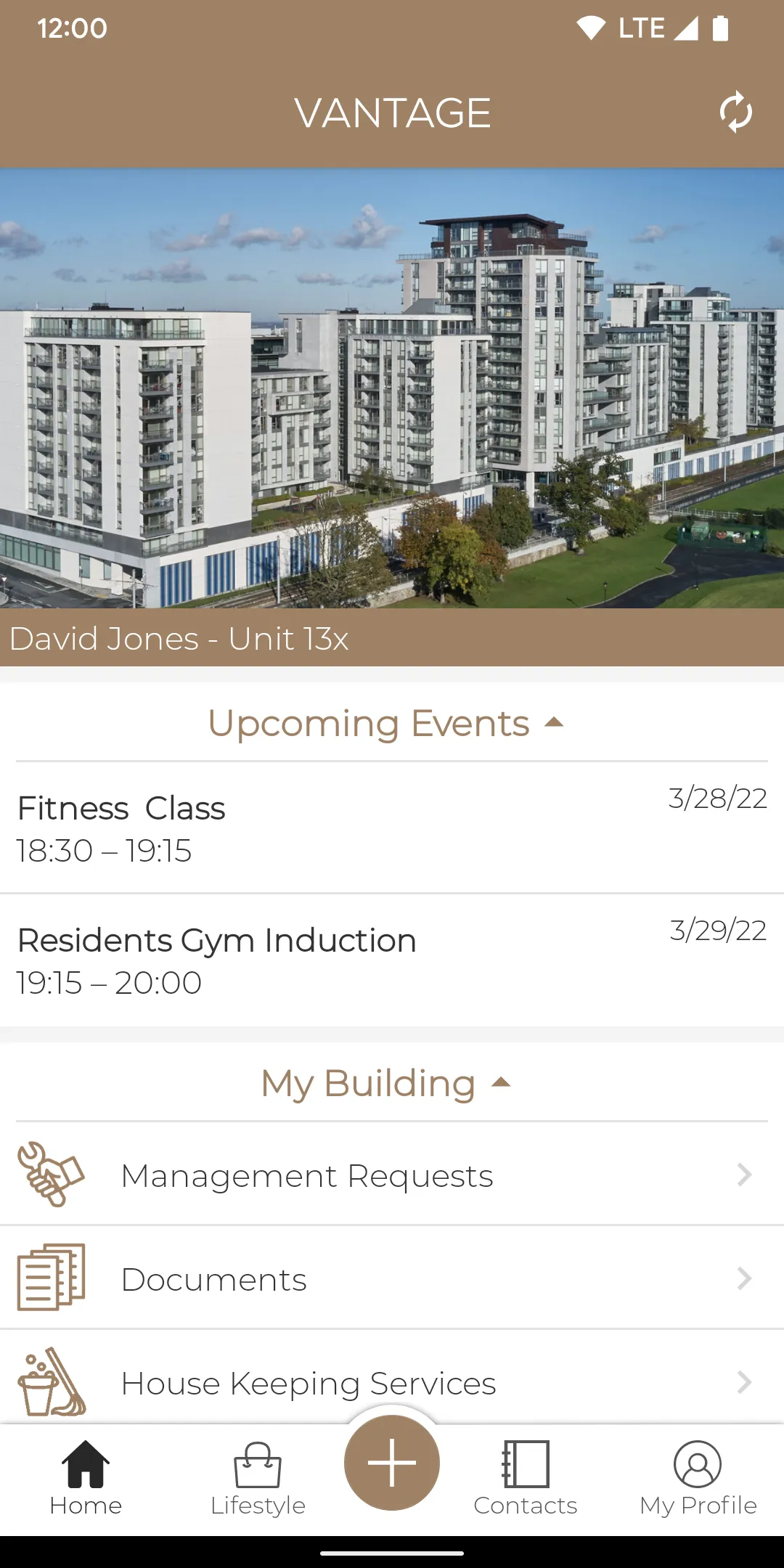Go to House Keeping Services
Viewport: 784px width, 1568px height.
point(392,1381)
